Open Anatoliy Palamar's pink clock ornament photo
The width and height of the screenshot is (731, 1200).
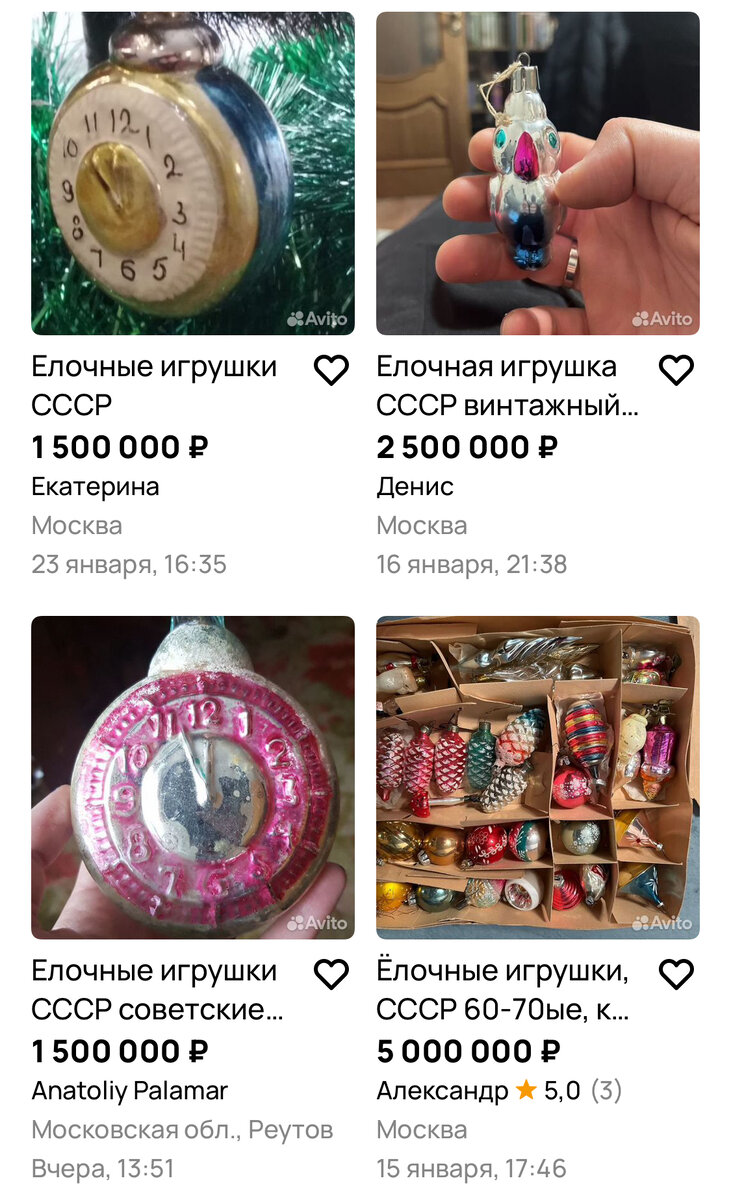pos(193,777)
